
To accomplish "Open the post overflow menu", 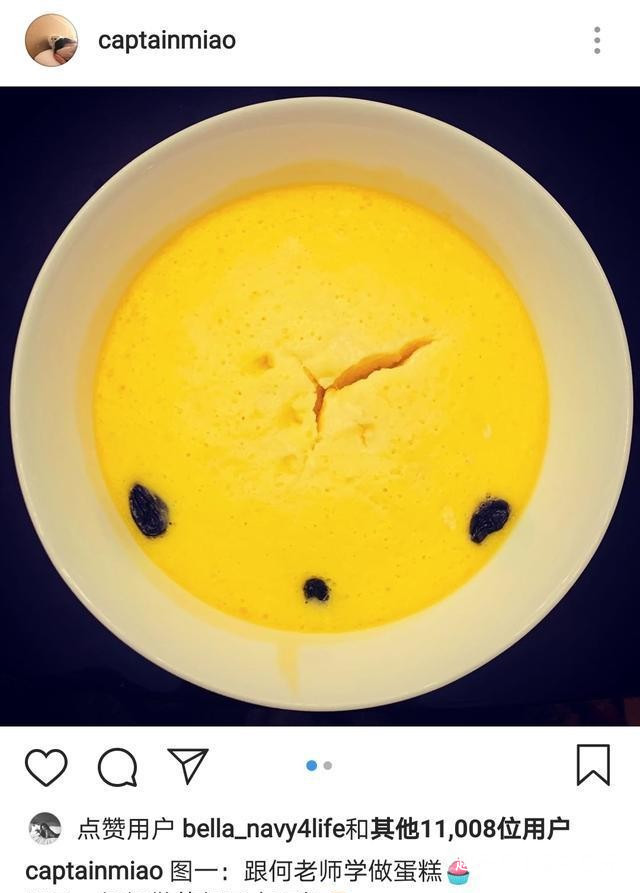I will (596, 40).
